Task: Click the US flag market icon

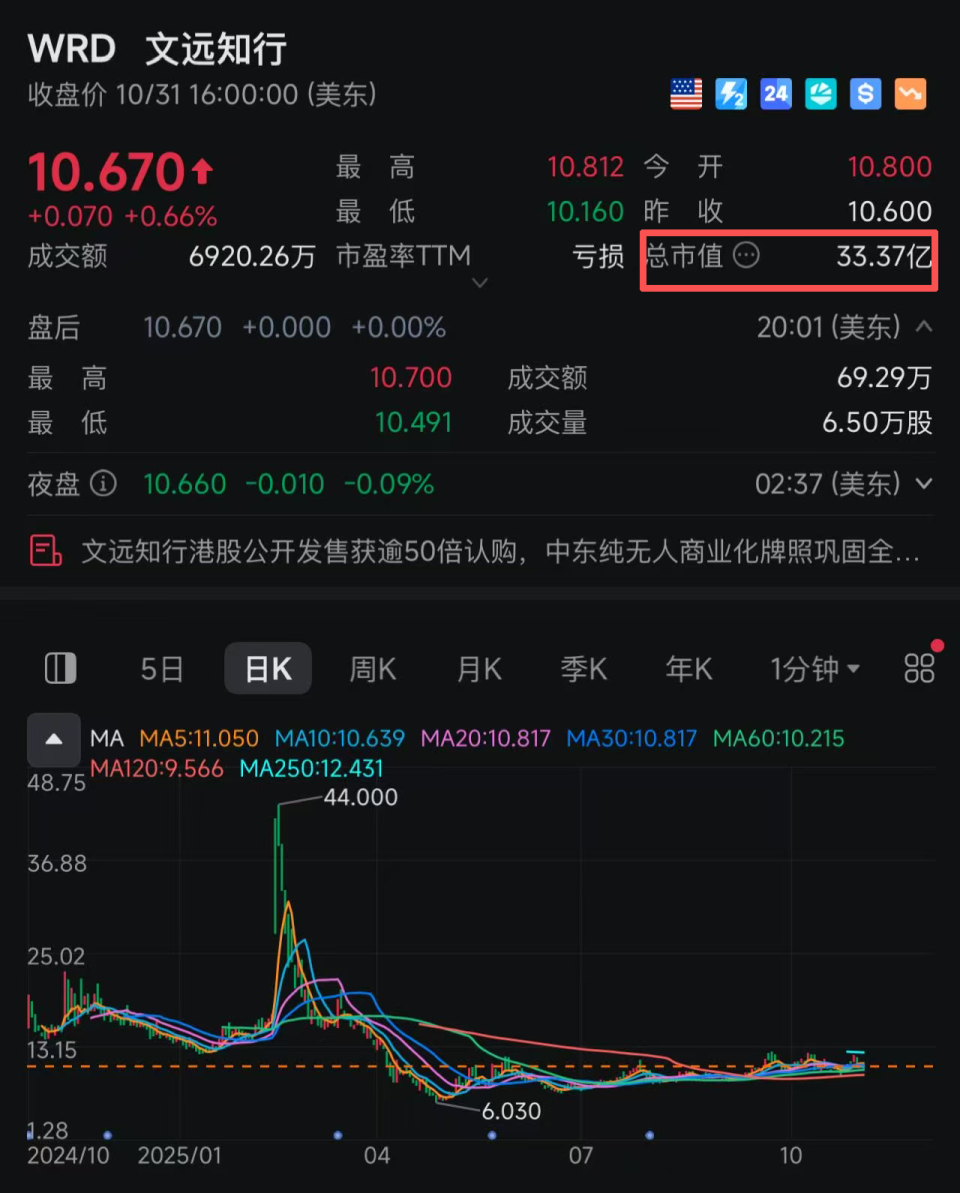Action: 686,93
